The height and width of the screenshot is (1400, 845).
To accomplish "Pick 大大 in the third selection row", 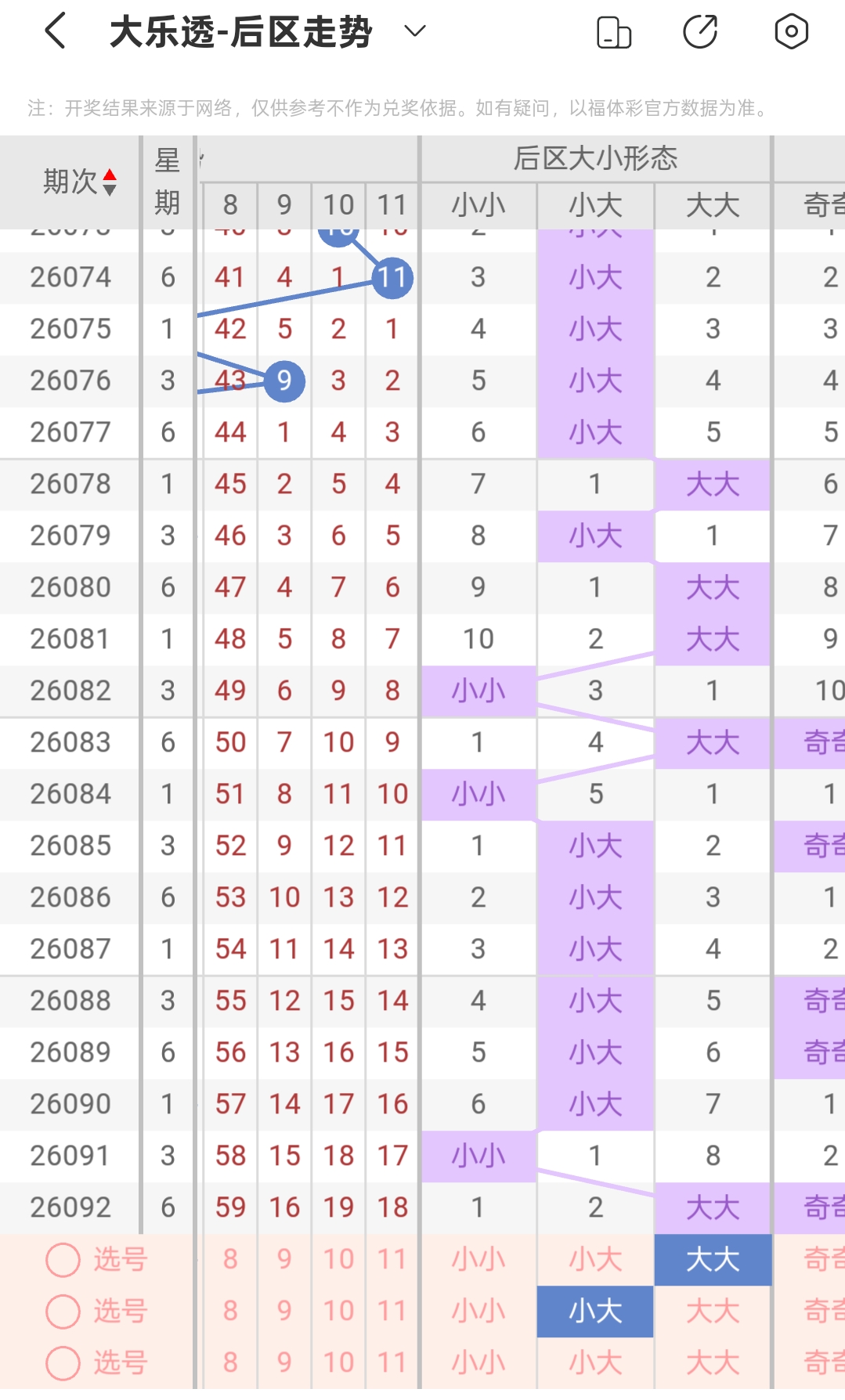I will pos(713,1363).
